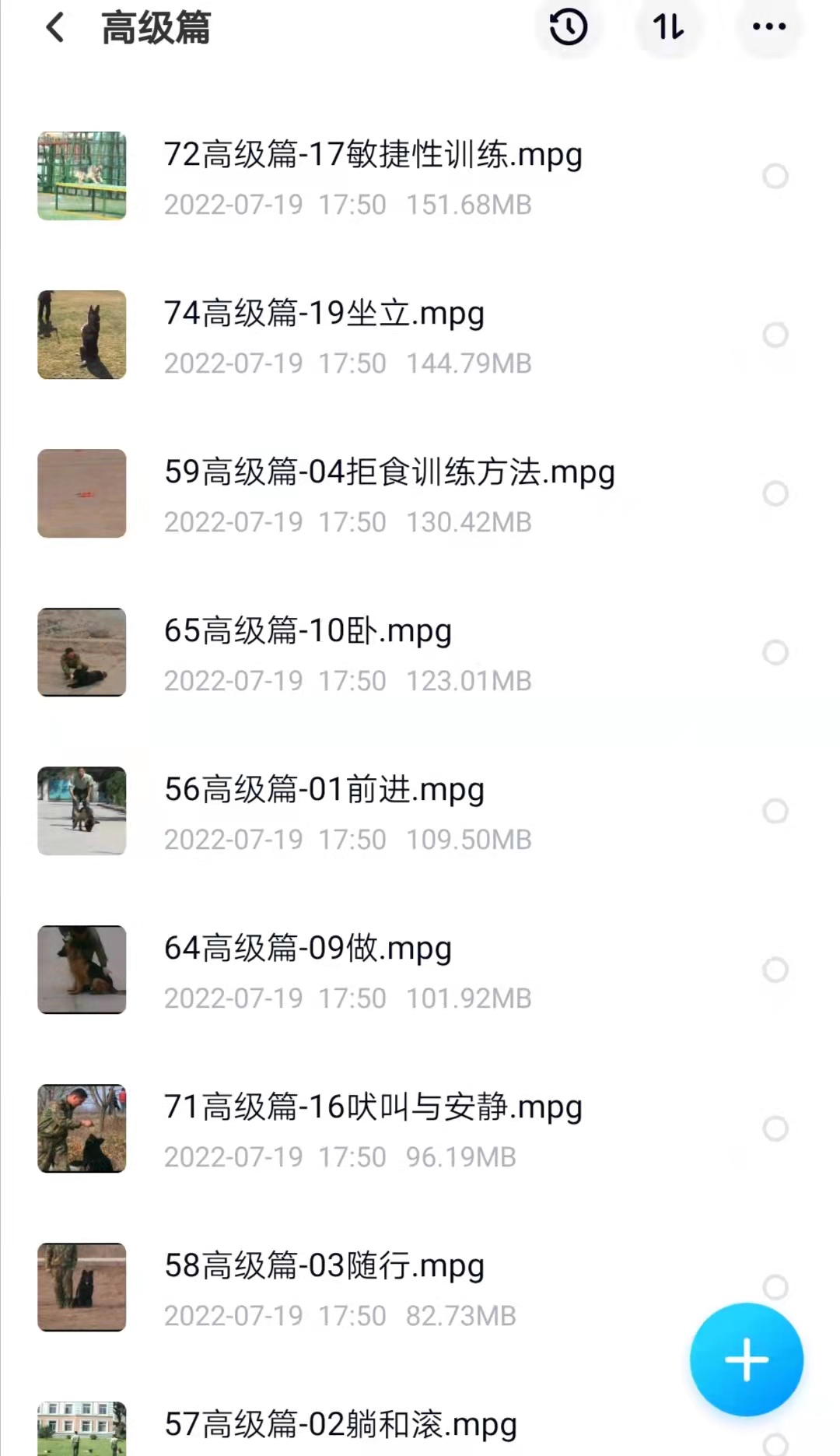Select the circle beside 56高级篇-01前进.mpg
Image resolution: width=840 pixels, height=1456 pixels.
[775, 812]
